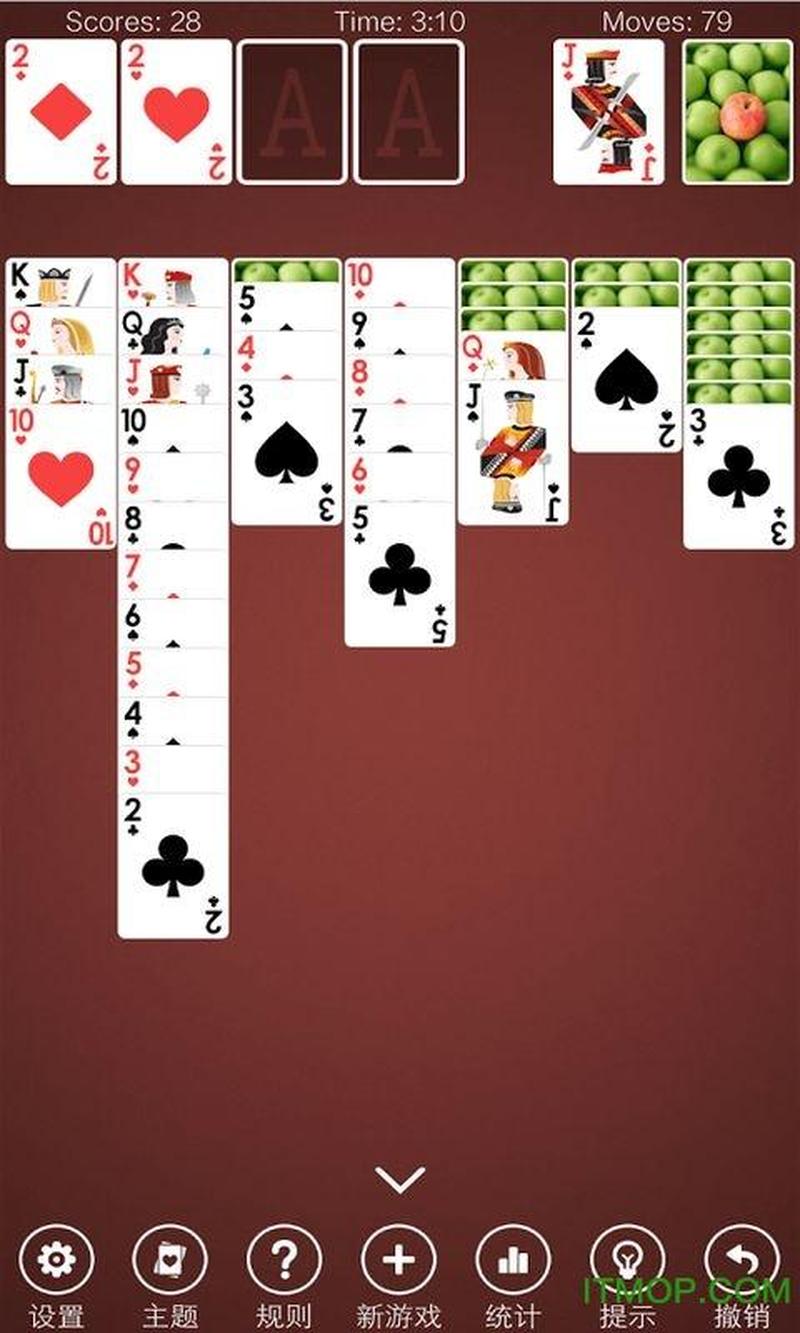Tap the jack of spades card
This screenshot has width=800, height=1333.
(513, 455)
